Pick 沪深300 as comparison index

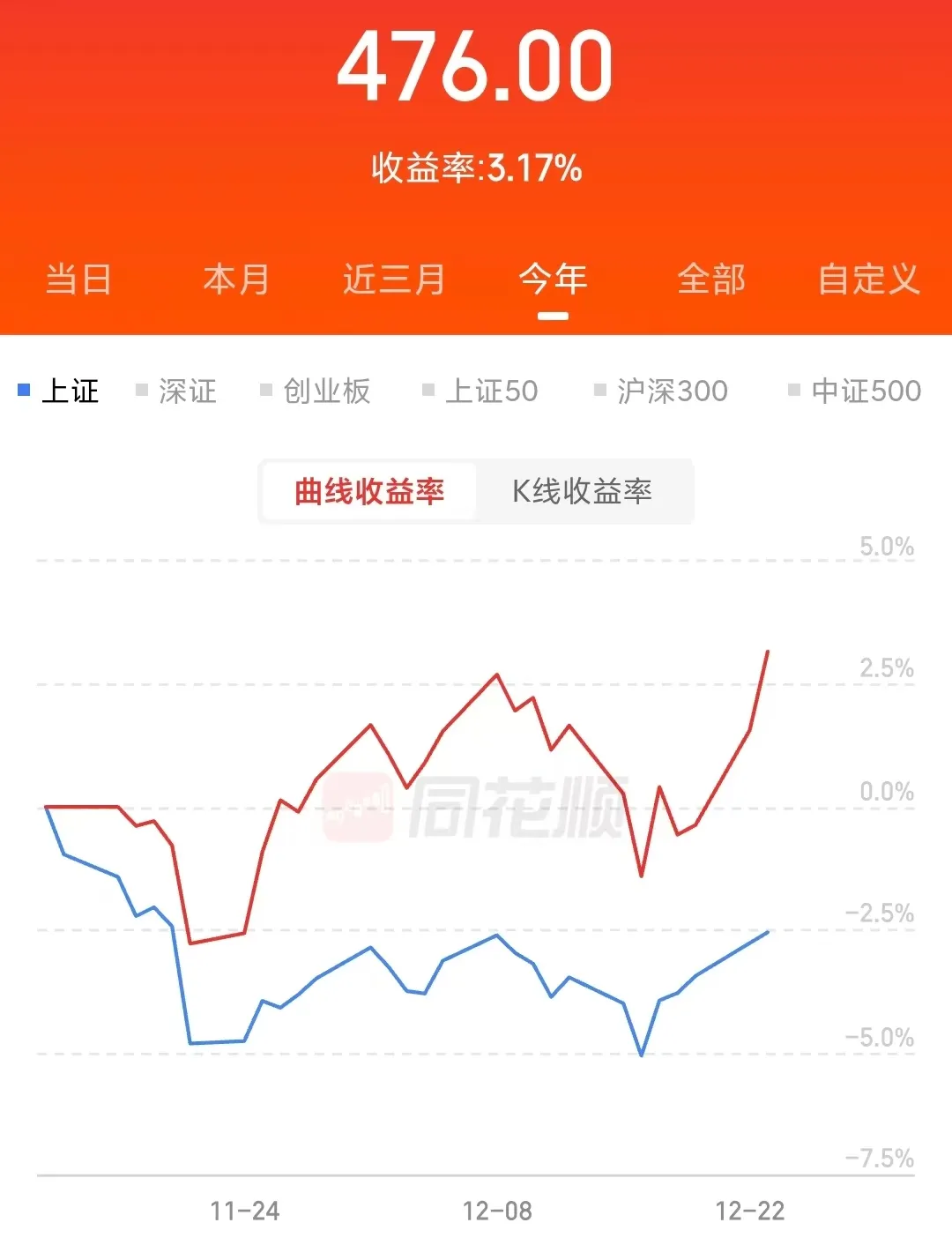coord(662,391)
